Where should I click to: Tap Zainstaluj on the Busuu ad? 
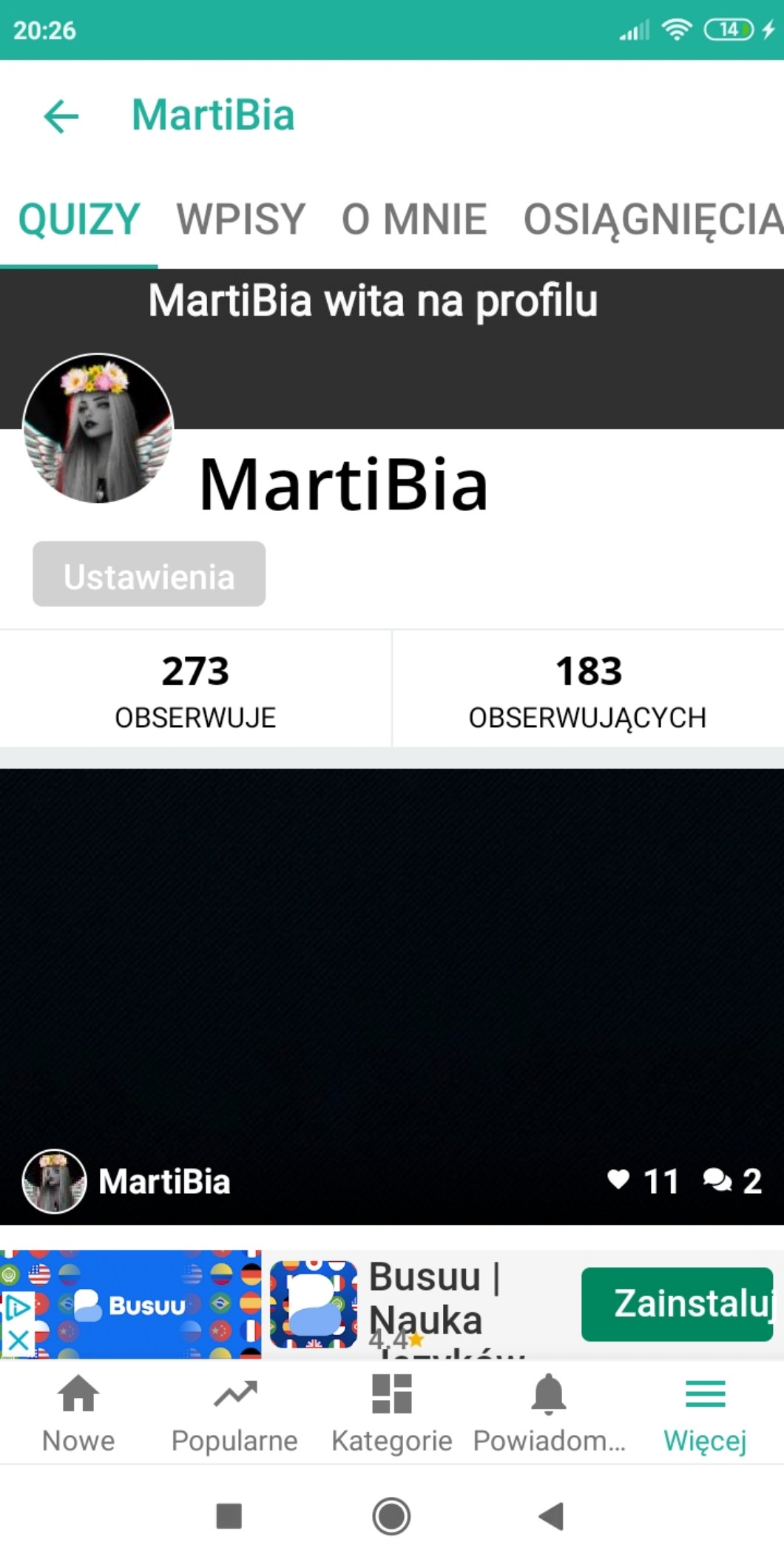pos(677,1304)
